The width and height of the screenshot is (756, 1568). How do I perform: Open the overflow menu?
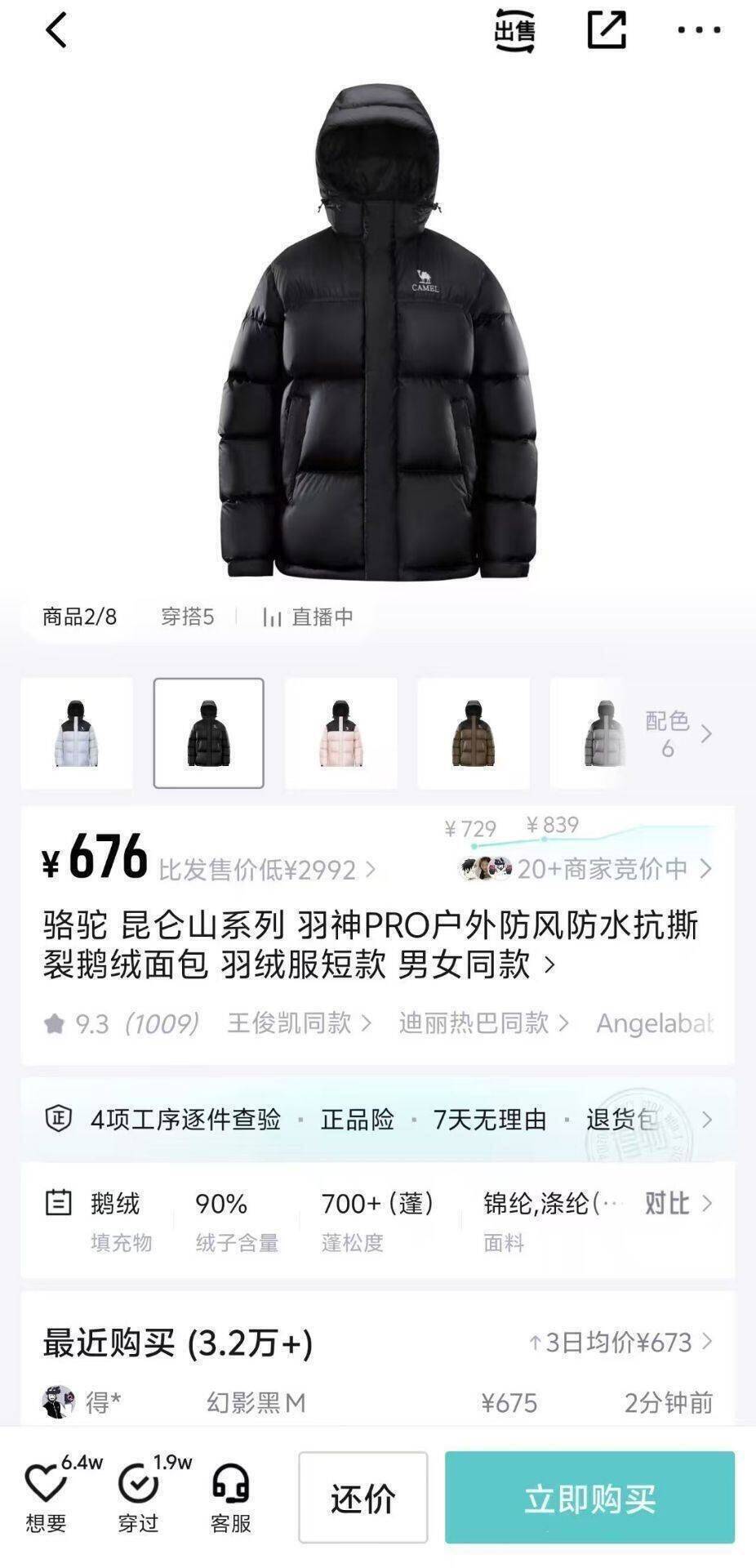[699, 31]
